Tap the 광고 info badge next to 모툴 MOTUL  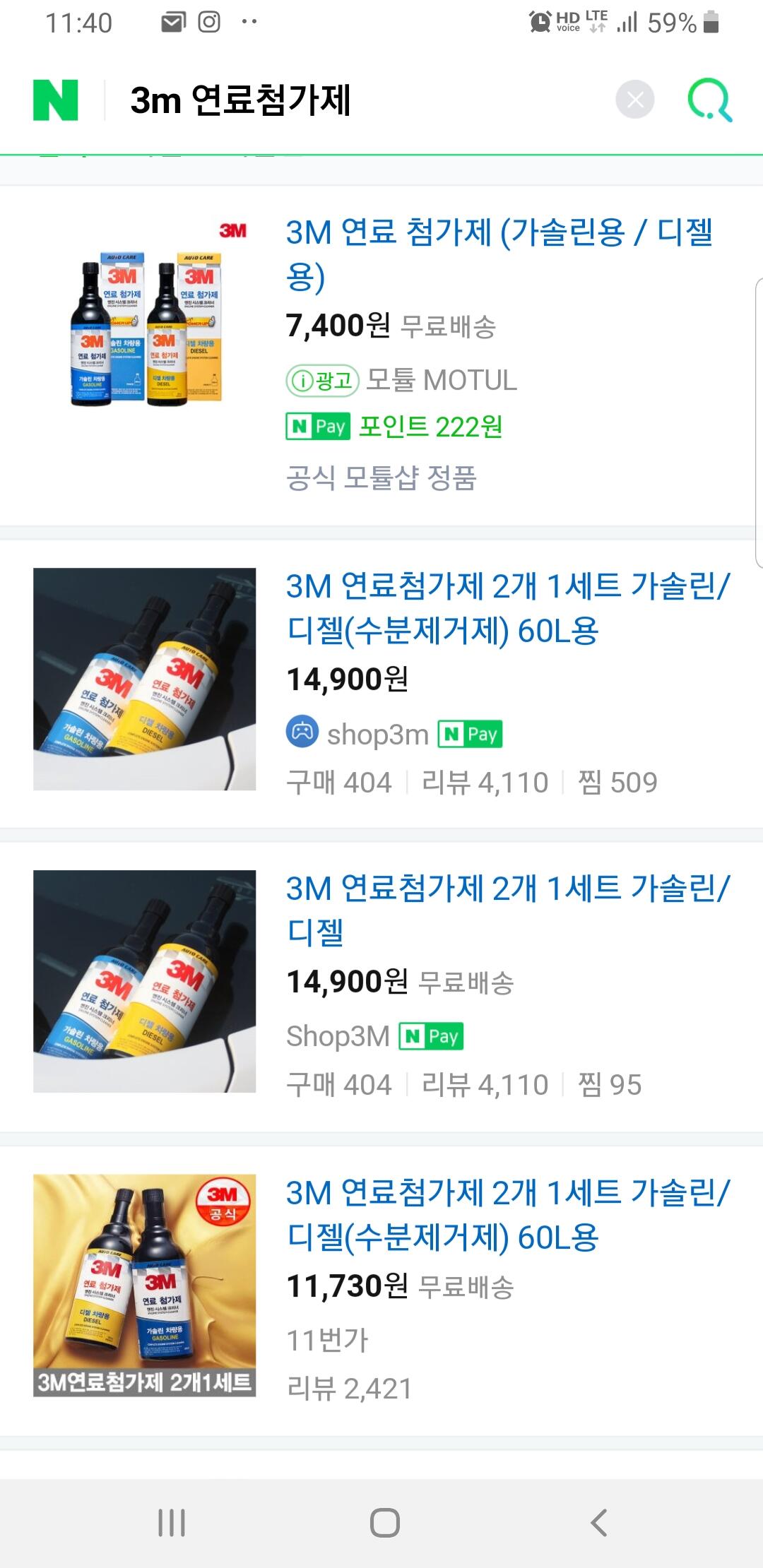click(322, 381)
